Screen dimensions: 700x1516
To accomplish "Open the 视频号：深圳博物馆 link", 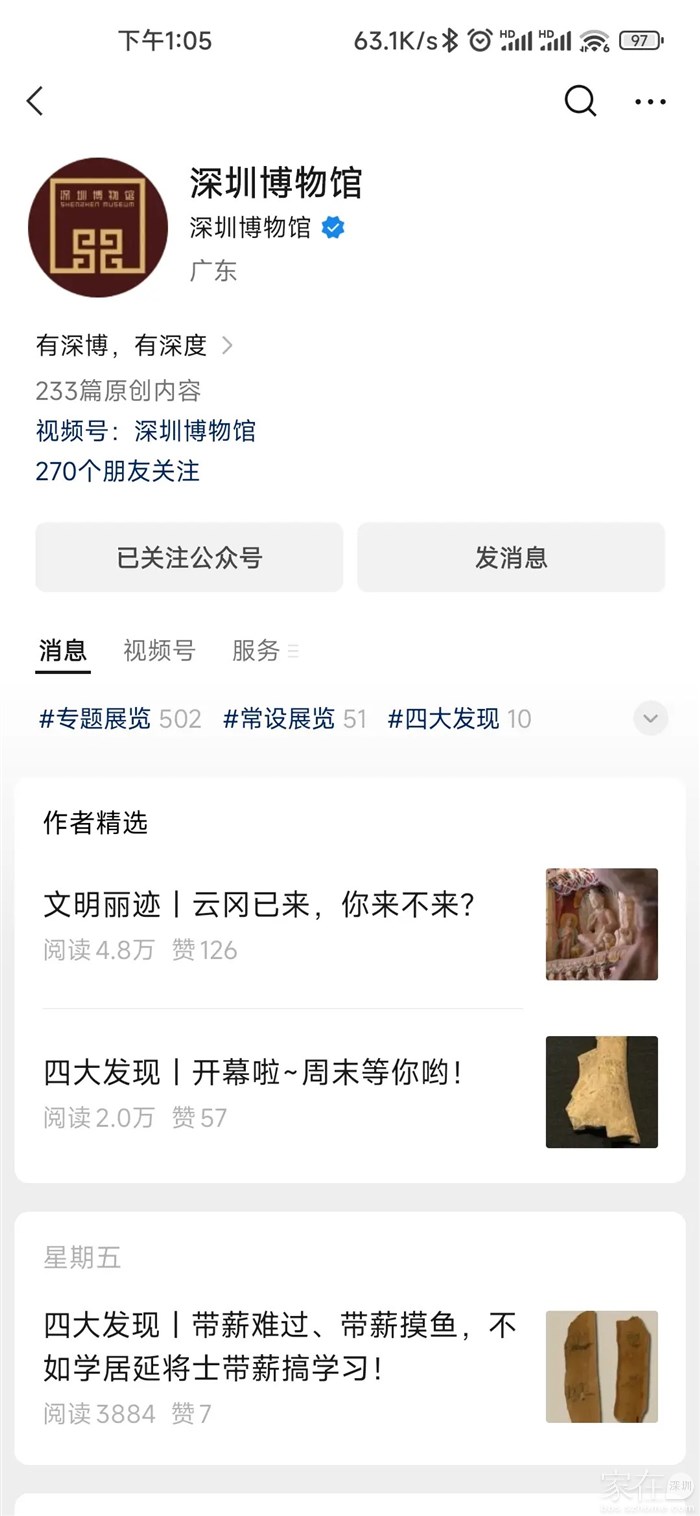I will (x=146, y=431).
